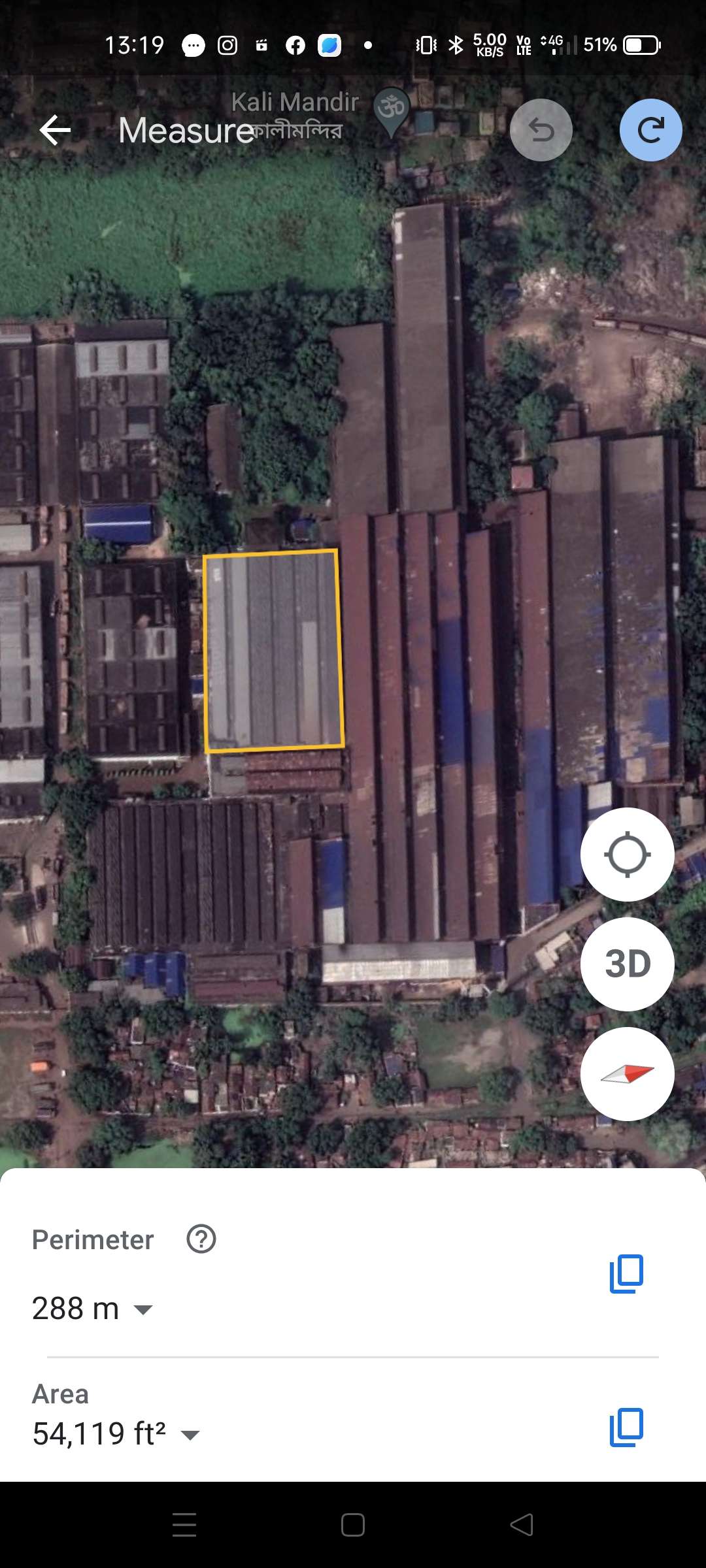
Task: Tap the blue restart measurement button
Action: click(x=650, y=130)
